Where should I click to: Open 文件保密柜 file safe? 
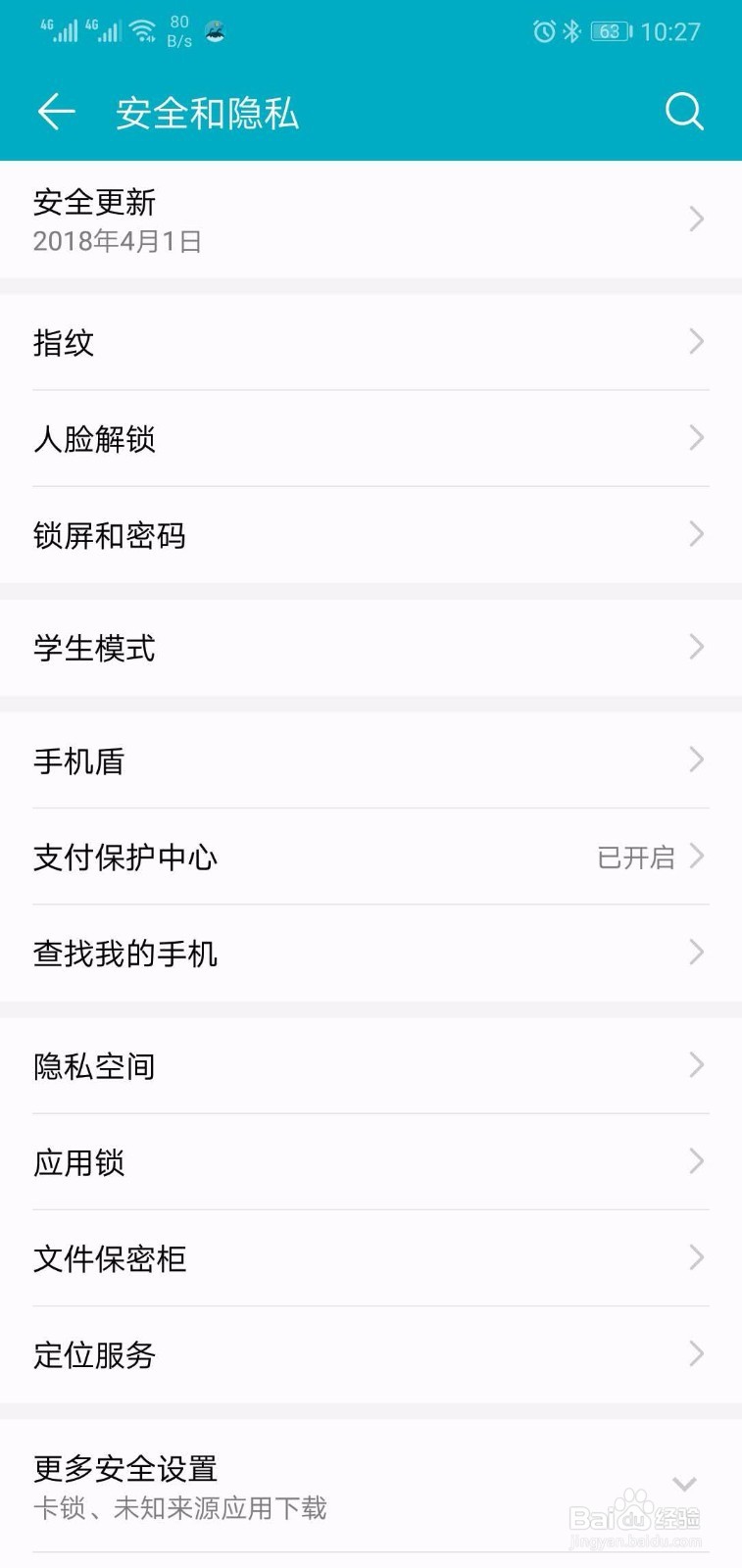[371, 1258]
